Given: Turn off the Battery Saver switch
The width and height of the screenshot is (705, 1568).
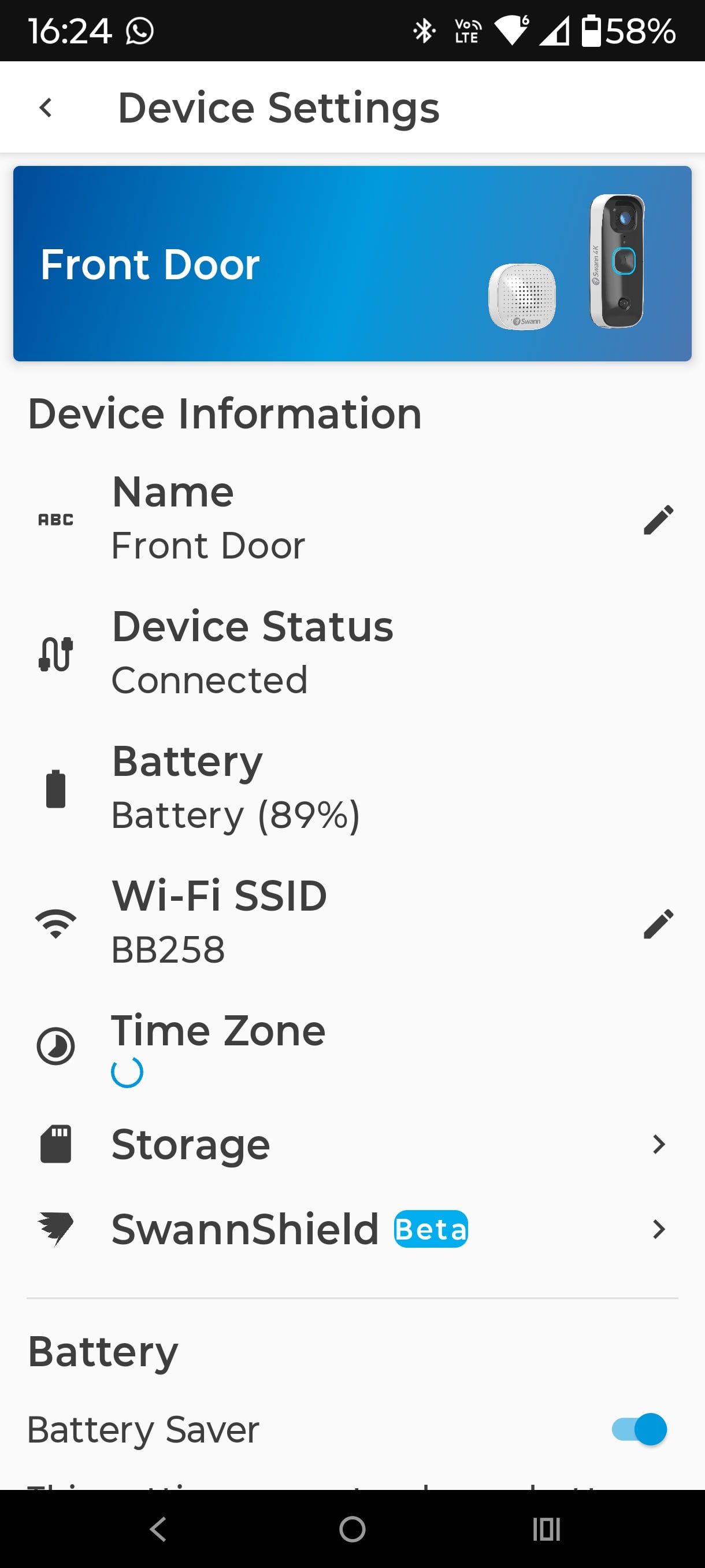Looking at the screenshot, I should (x=639, y=1429).
